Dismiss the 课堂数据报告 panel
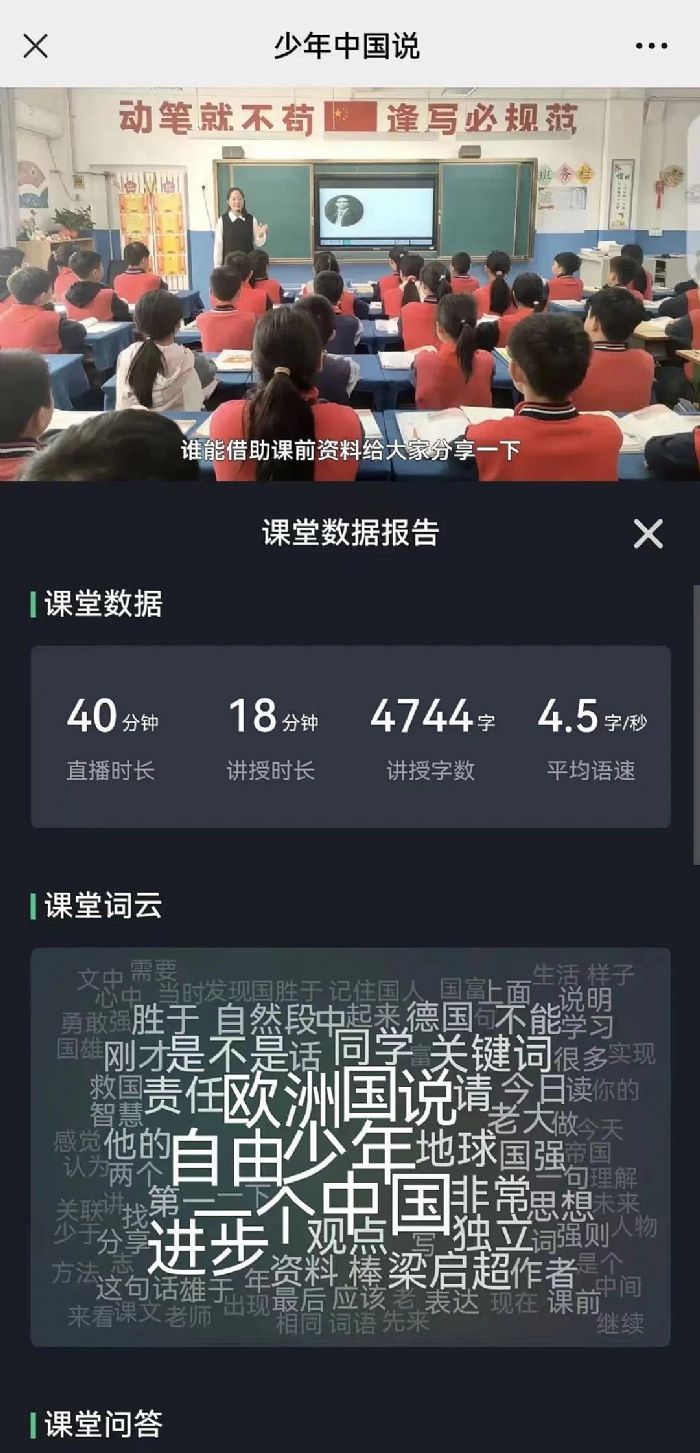This screenshot has height=1453, width=700. [648, 534]
